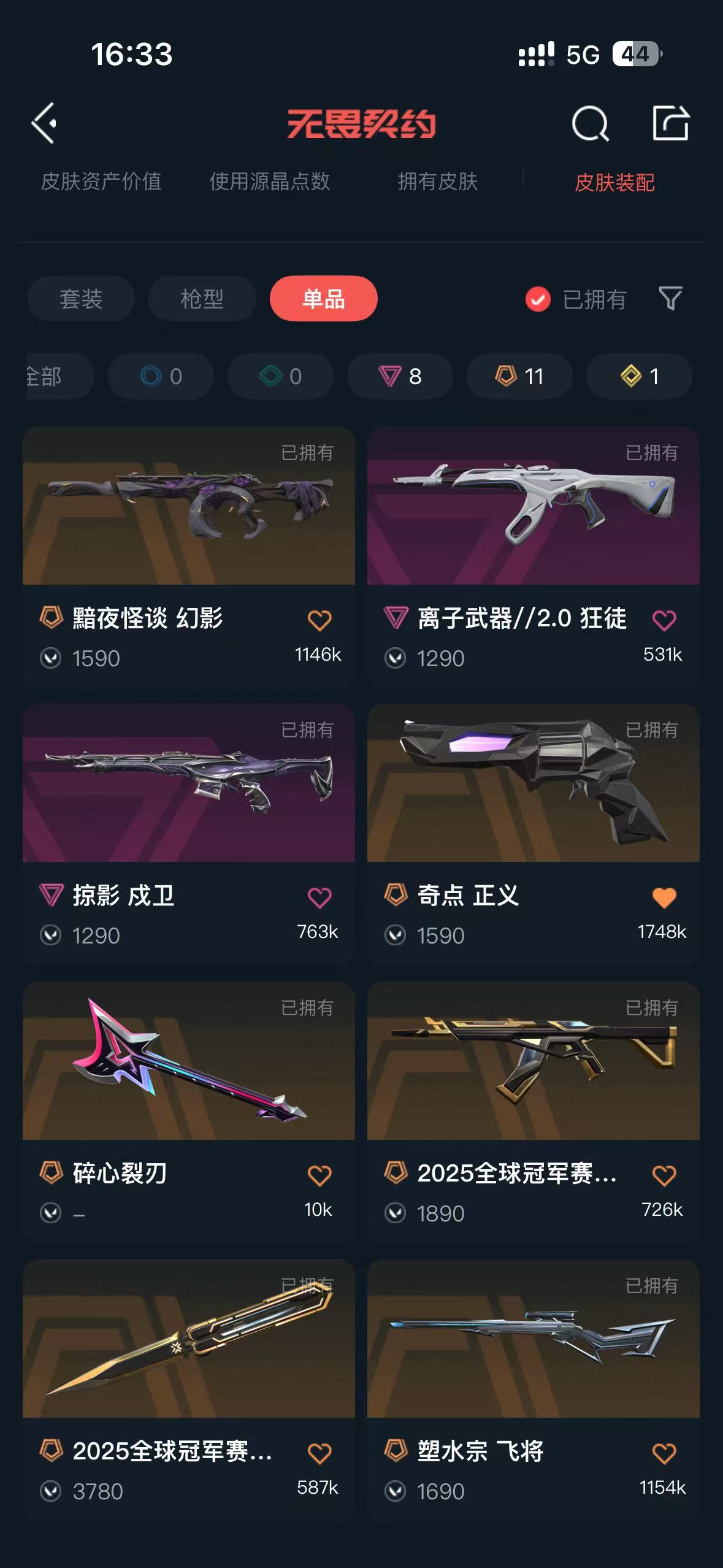Image resolution: width=723 pixels, height=1568 pixels.
Task: Open the 碎心裂刃 skin card
Action: pyautogui.click(x=189, y=1113)
